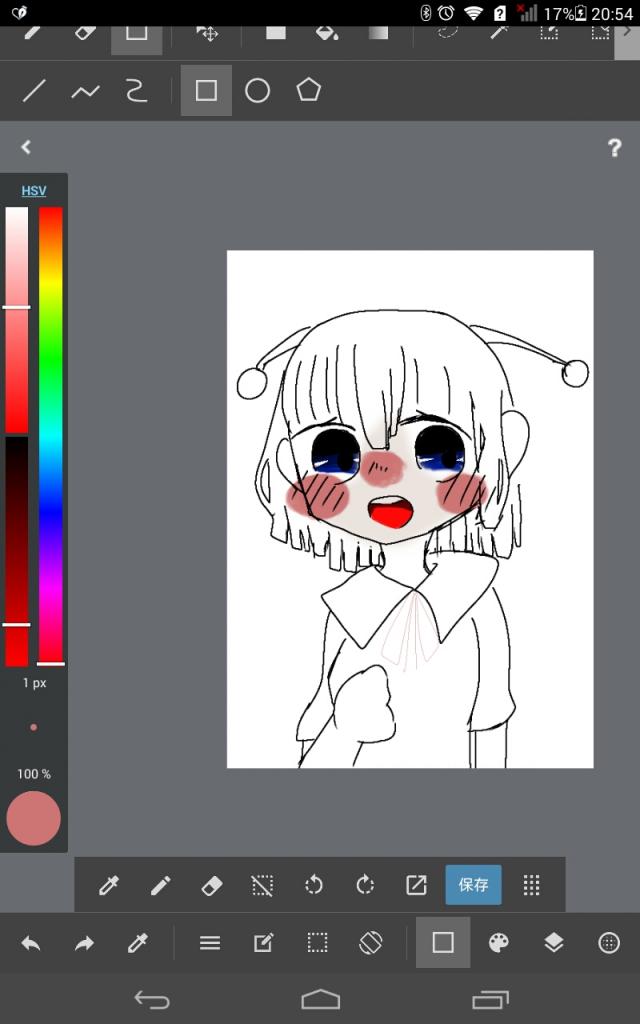Select the polygon shape tool
Screen dimensions: 640x1024
[x=308, y=91]
